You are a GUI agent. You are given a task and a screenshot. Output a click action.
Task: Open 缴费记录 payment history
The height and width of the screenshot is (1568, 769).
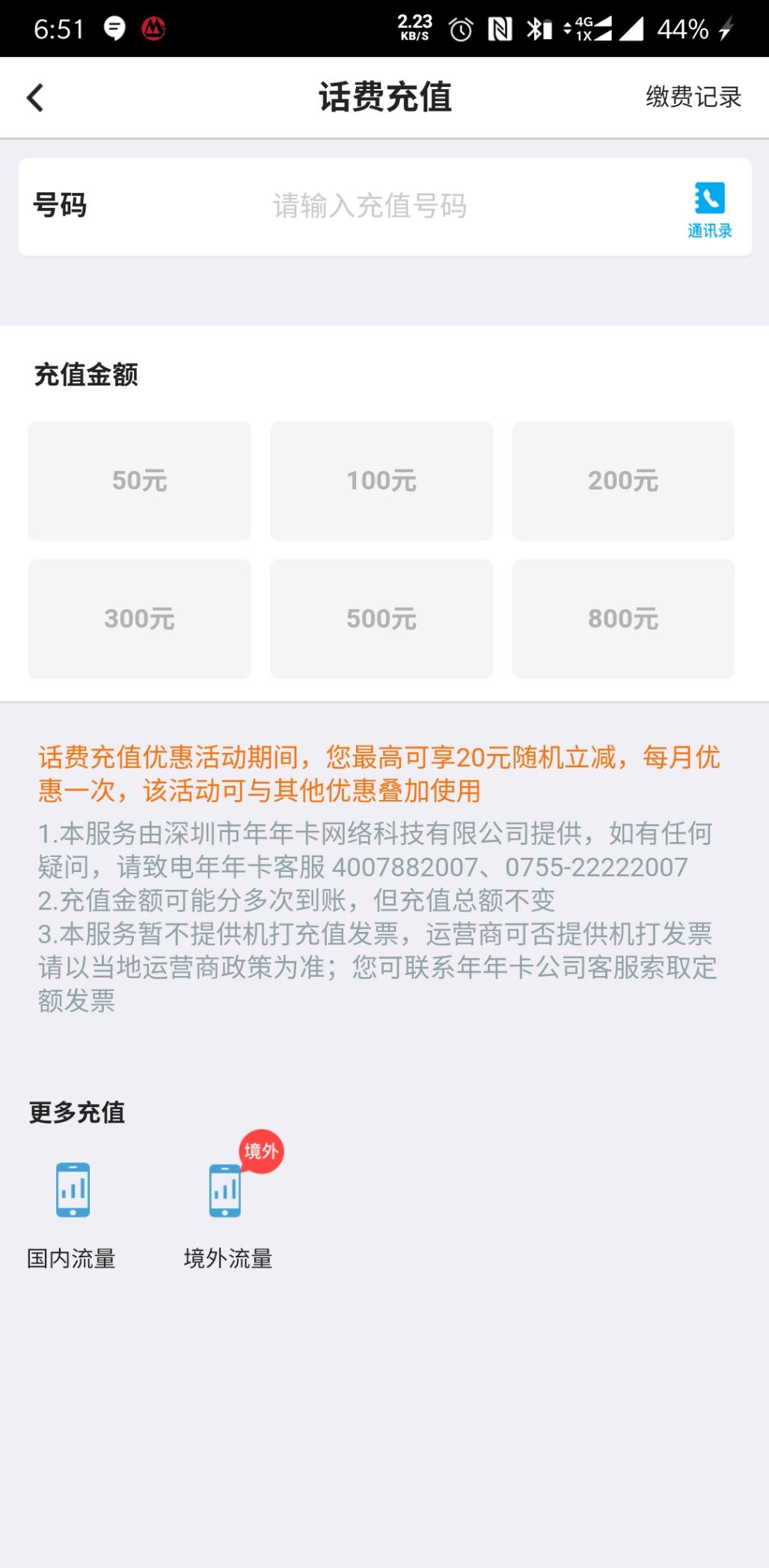[x=693, y=97]
